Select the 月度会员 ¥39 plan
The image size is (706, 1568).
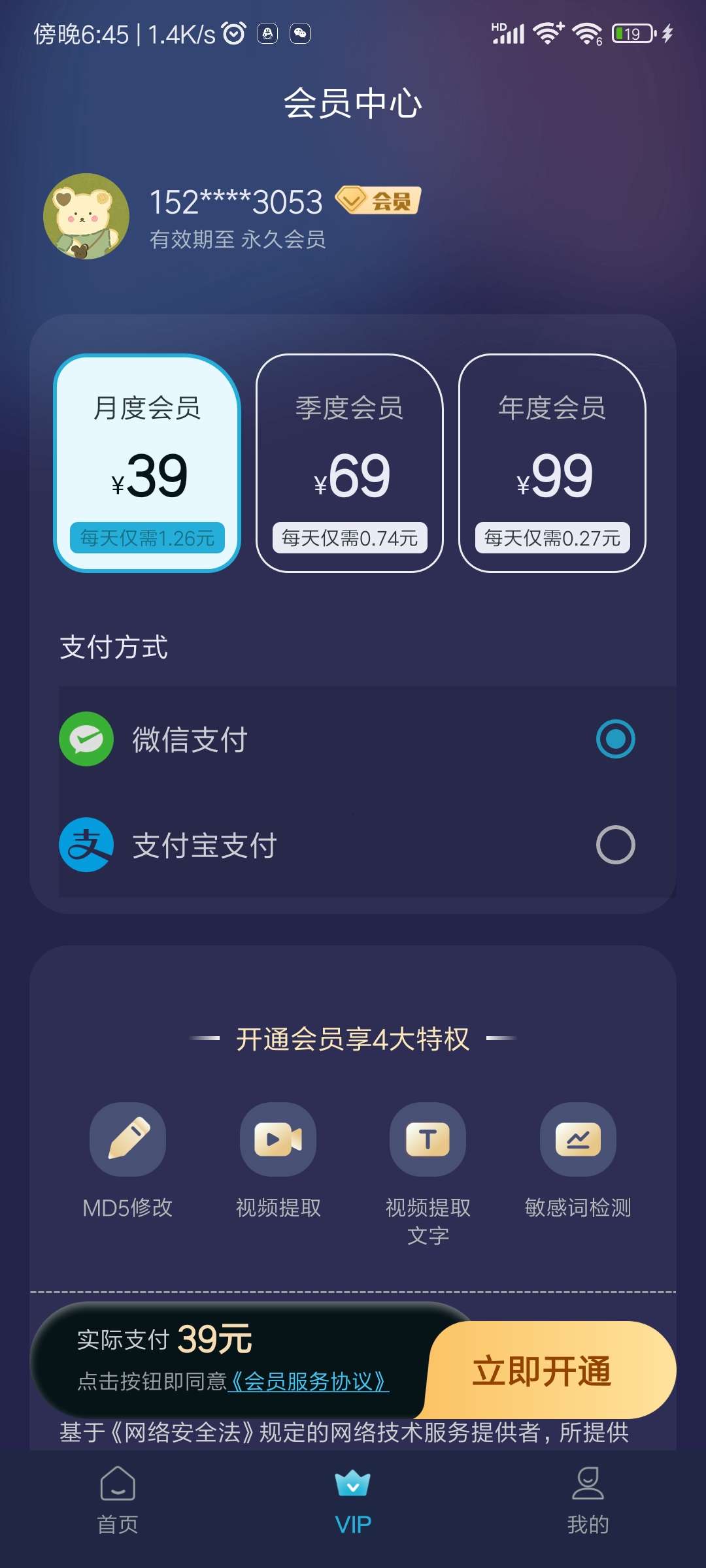pyautogui.click(x=147, y=463)
